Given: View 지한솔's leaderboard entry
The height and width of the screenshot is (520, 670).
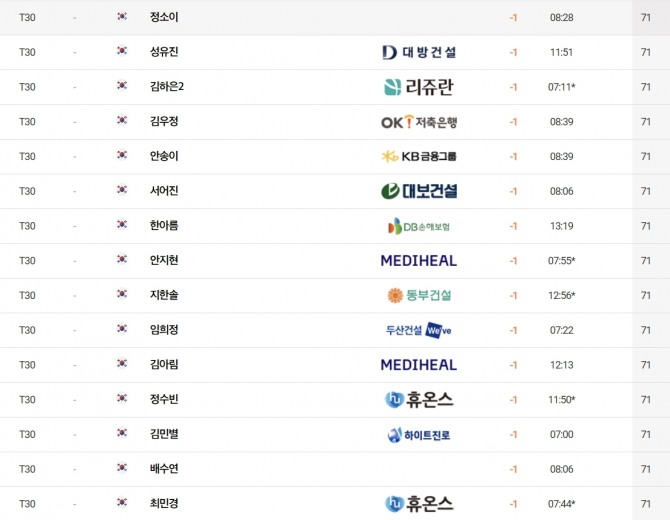Looking at the screenshot, I should (335, 296).
